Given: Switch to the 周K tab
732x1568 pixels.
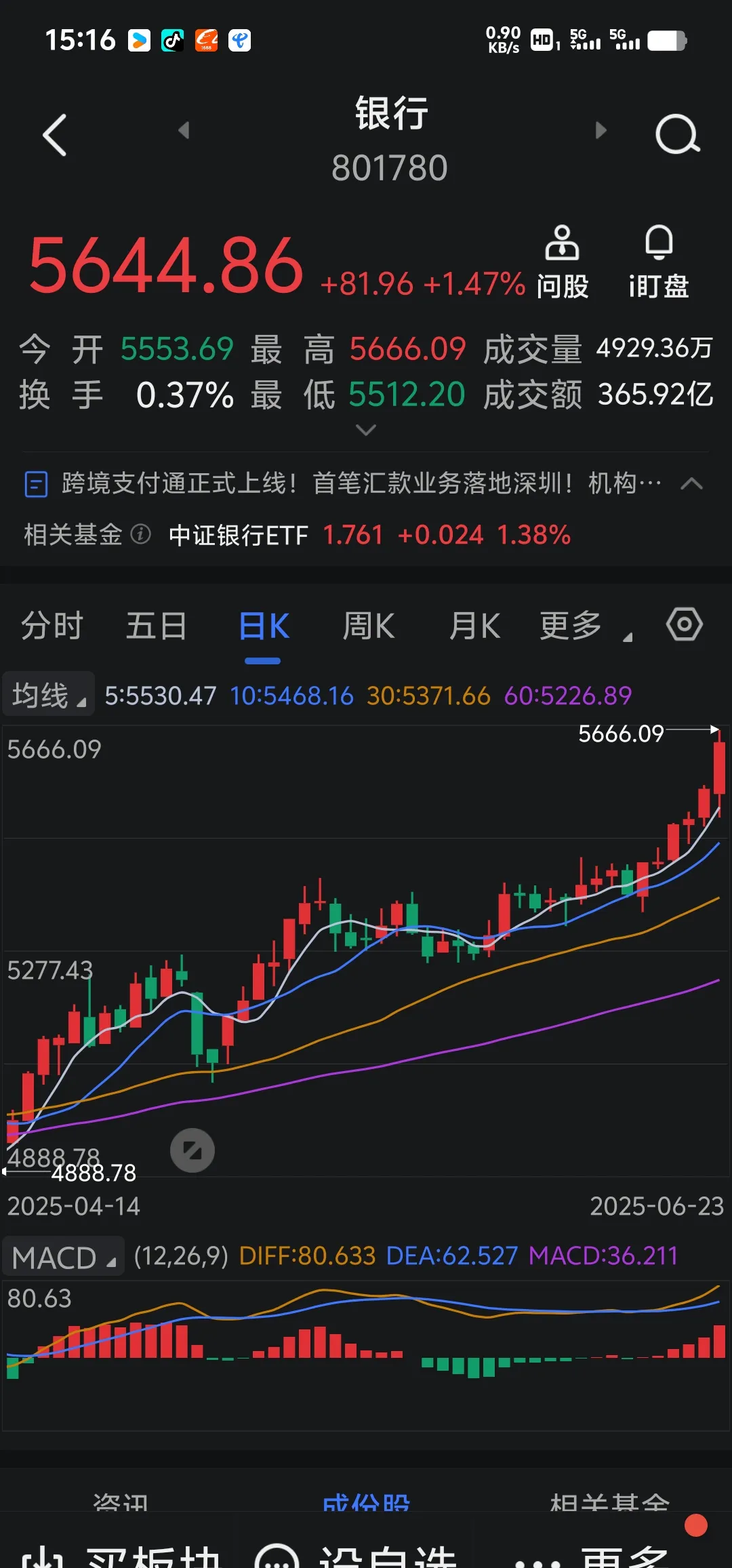Looking at the screenshot, I should 368,625.
